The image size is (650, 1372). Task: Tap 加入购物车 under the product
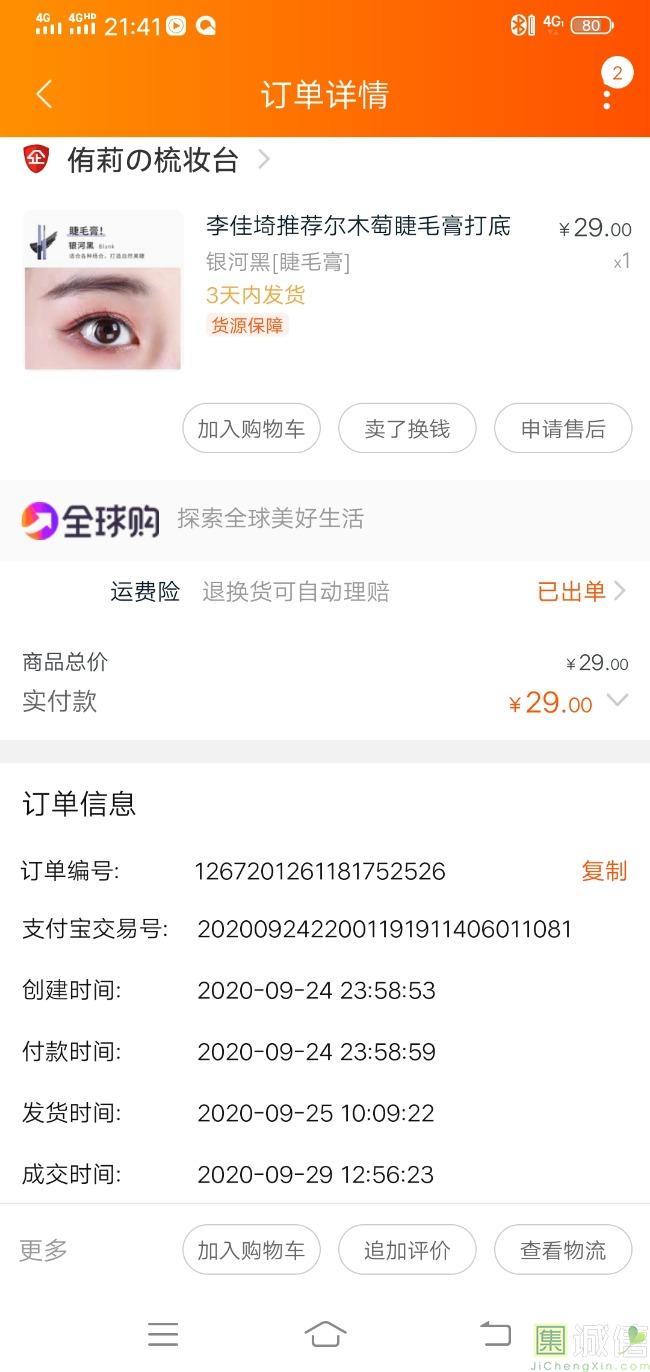[x=251, y=429]
